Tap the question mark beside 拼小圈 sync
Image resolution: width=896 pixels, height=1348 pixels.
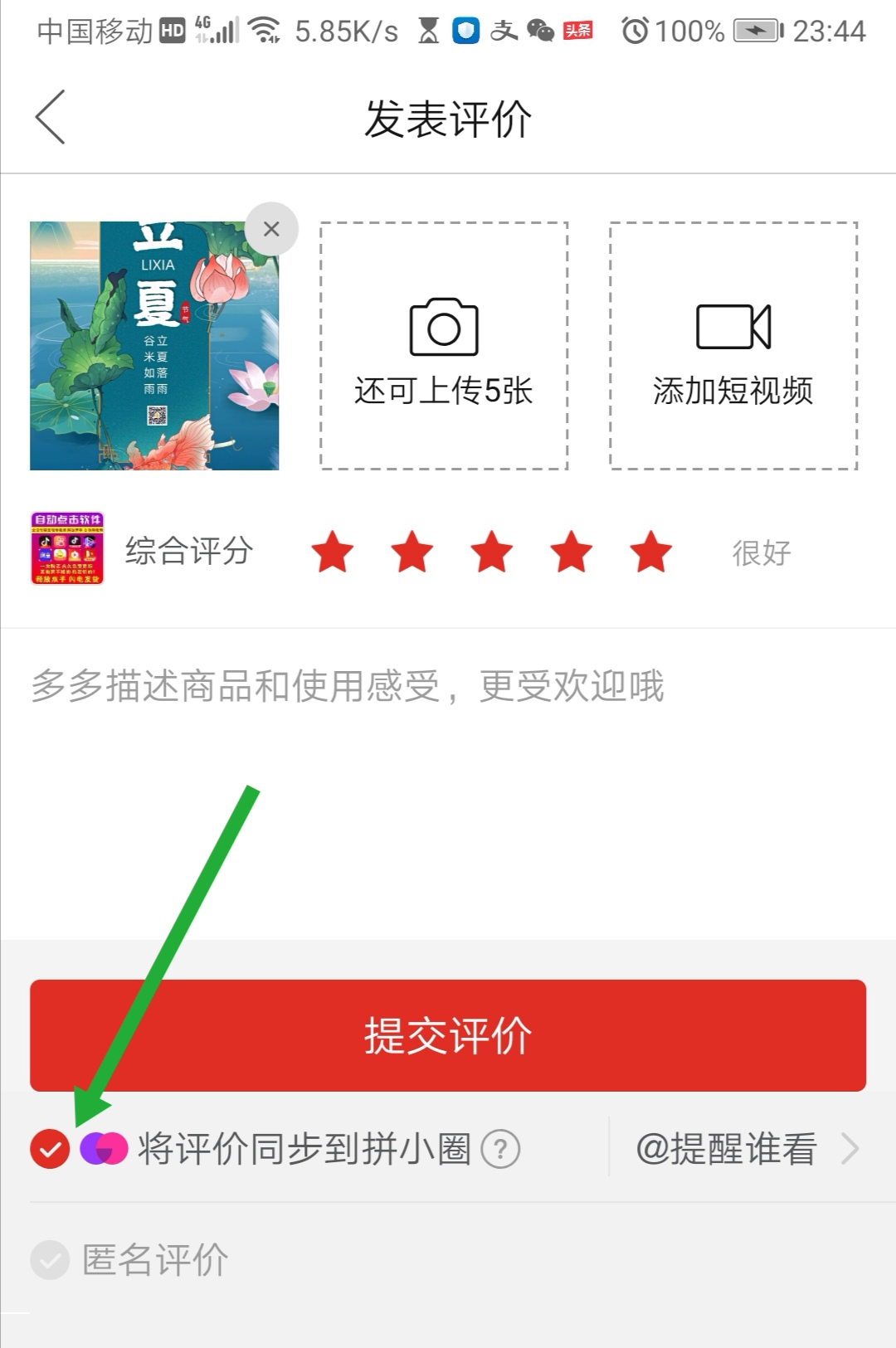[x=501, y=1149]
